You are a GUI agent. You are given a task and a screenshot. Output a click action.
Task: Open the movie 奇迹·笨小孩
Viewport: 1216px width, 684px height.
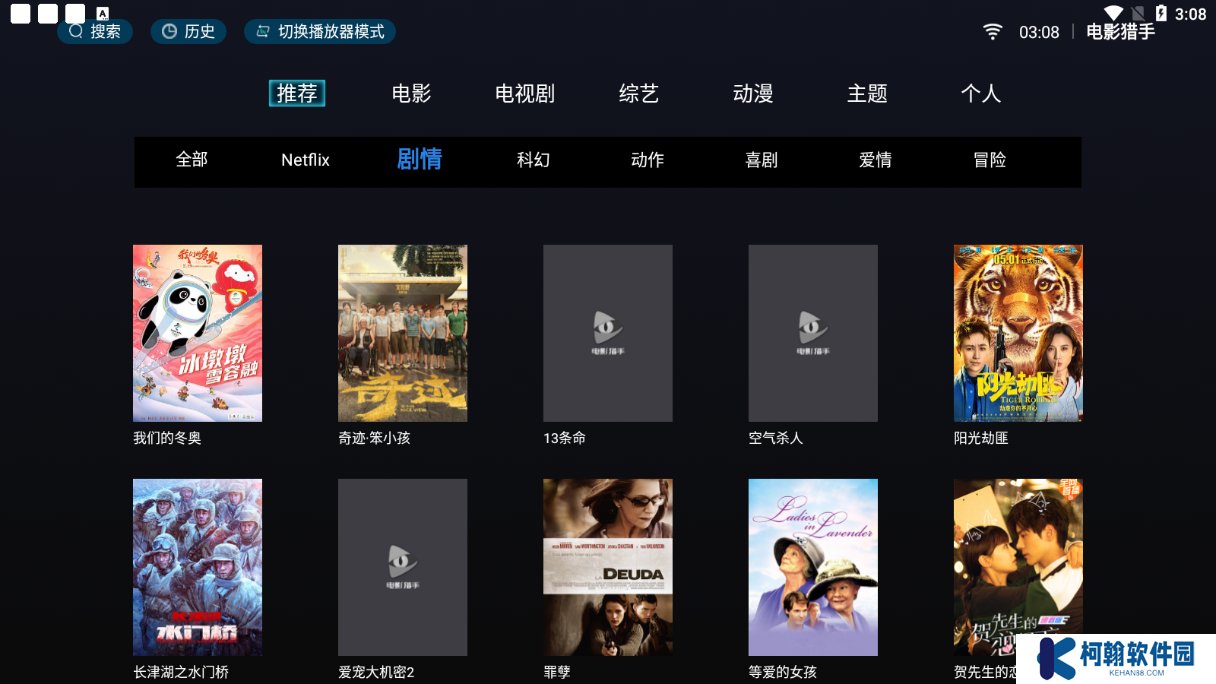(402, 333)
